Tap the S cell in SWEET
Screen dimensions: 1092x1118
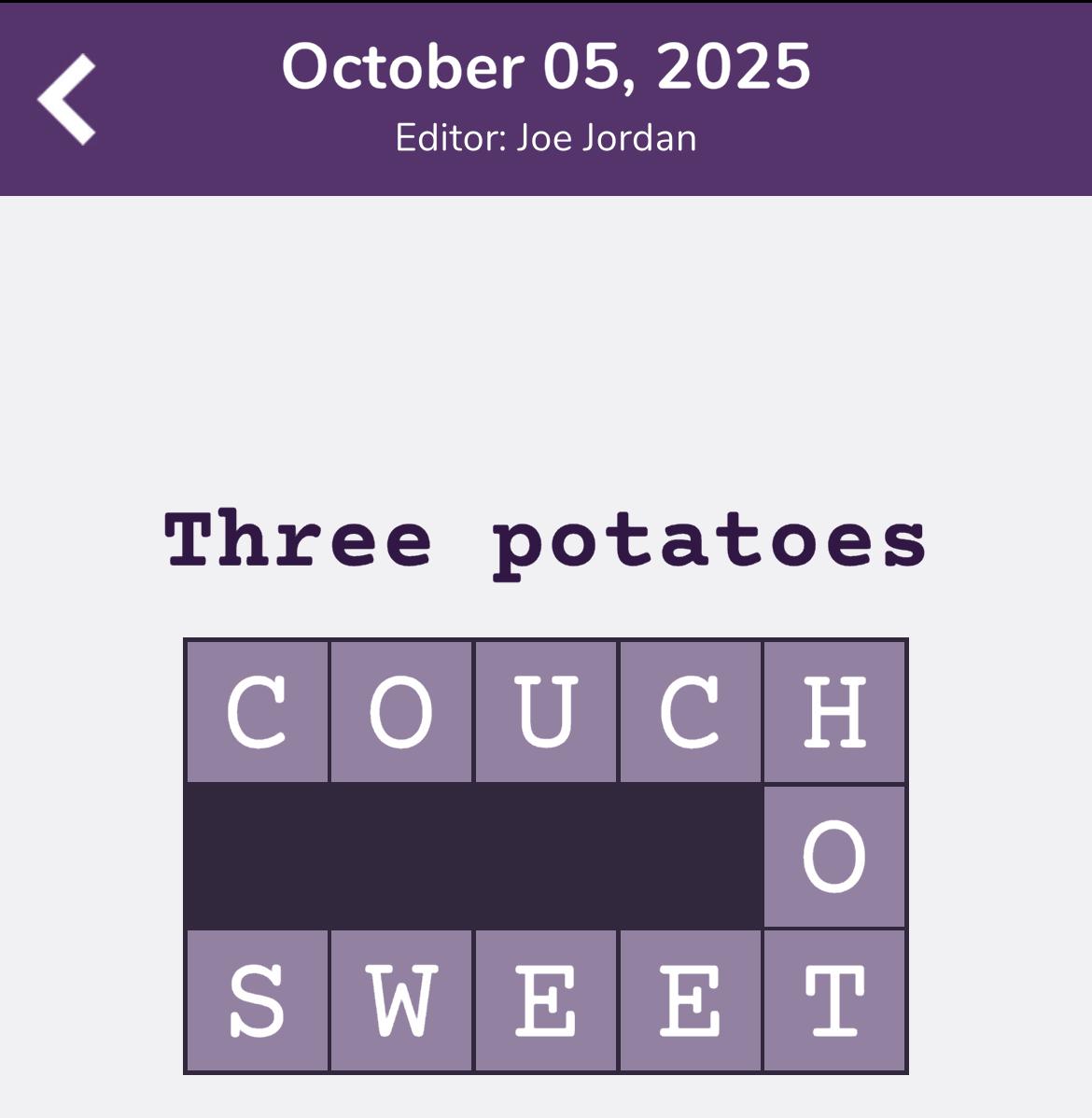(258, 1000)
